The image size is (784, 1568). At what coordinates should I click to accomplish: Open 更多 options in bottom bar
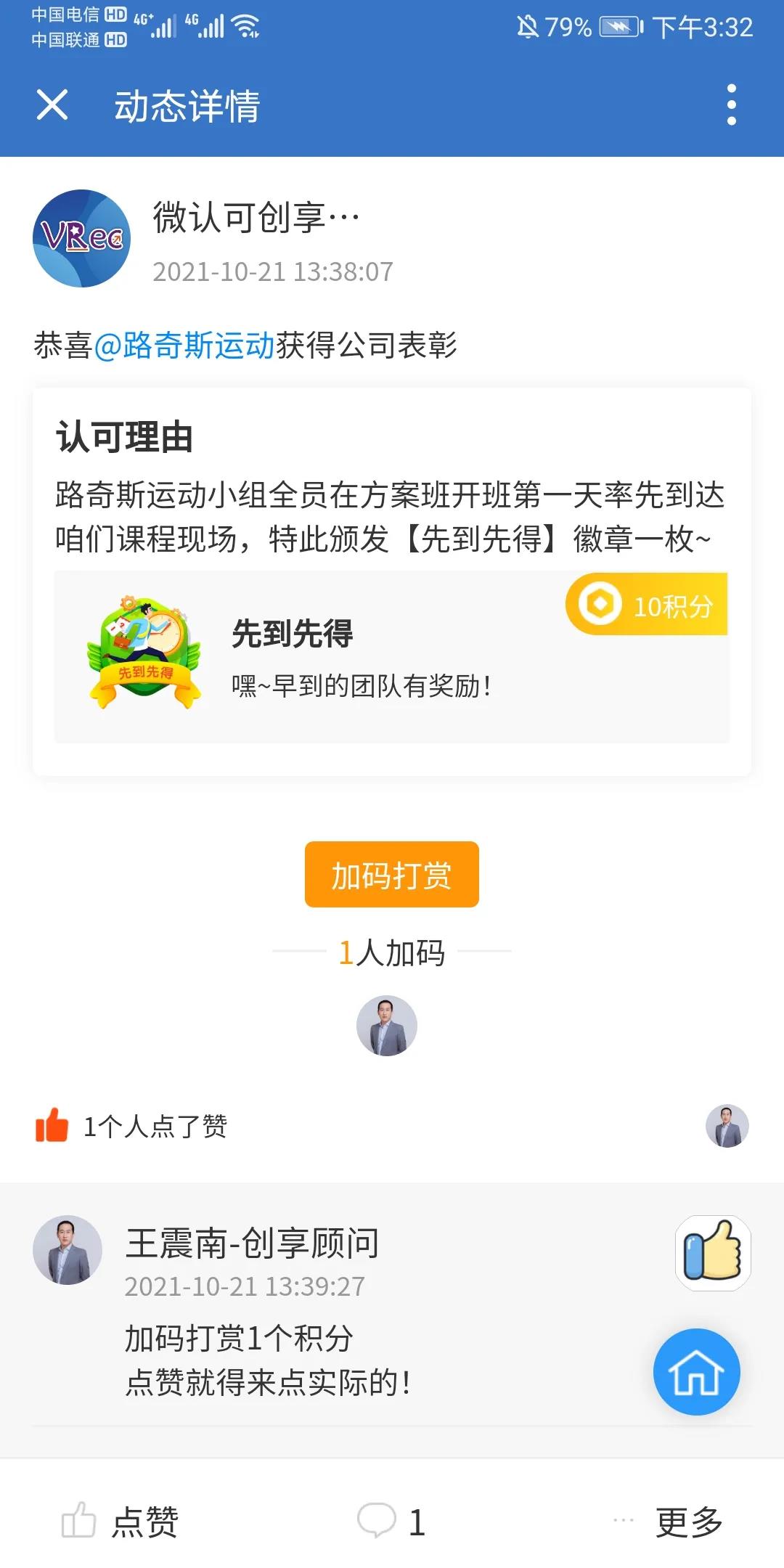(x=668, y=1522)
